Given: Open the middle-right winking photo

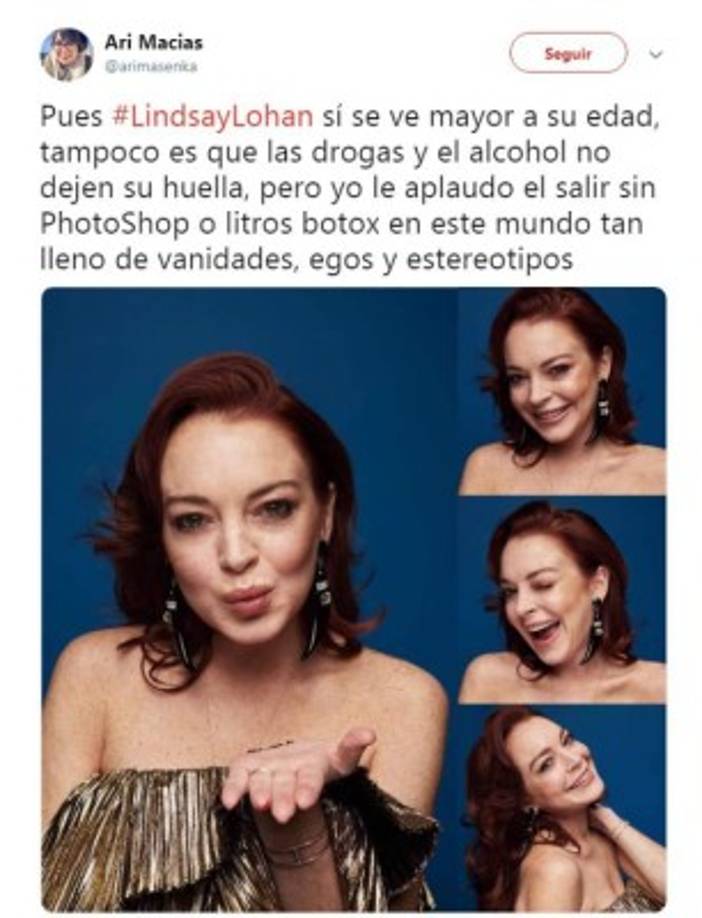Looking at the screenshot, I should click(562, 600).
